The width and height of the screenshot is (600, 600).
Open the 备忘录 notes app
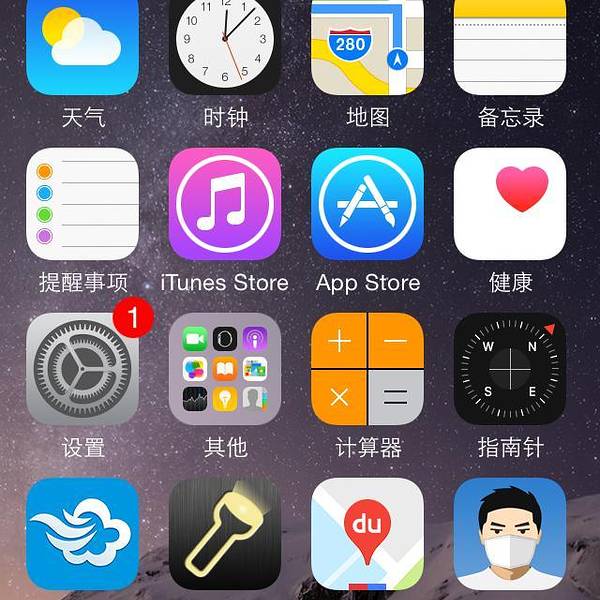pyautogui.click(x=510, y=43)
